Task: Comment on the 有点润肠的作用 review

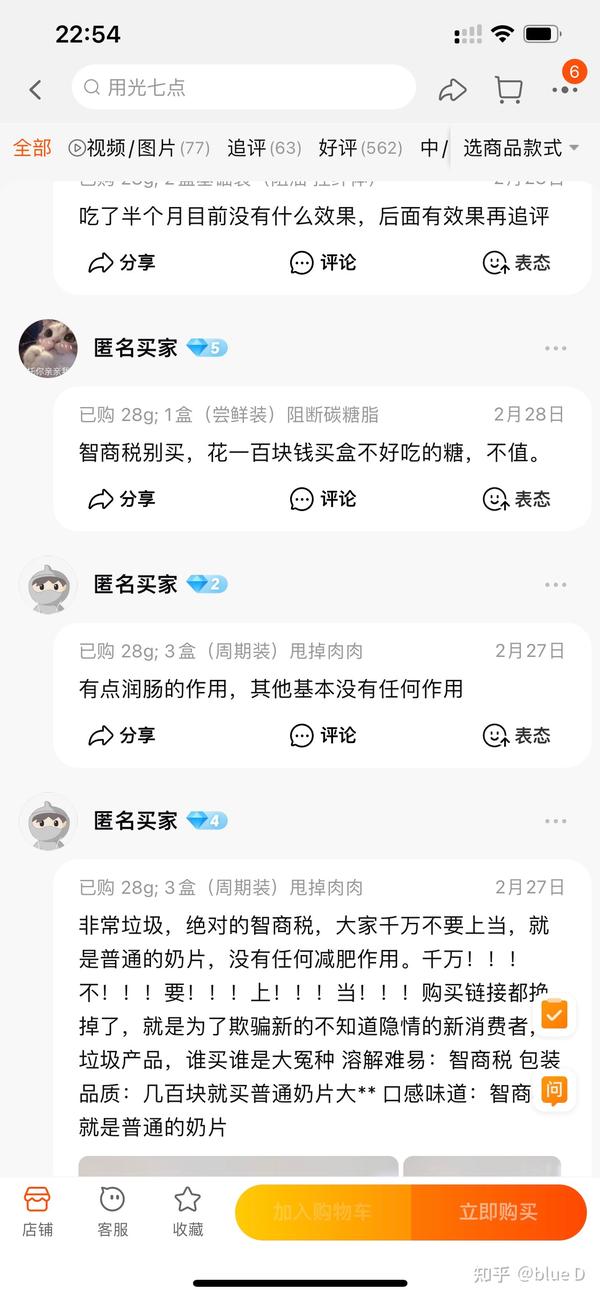Action: 323,735
